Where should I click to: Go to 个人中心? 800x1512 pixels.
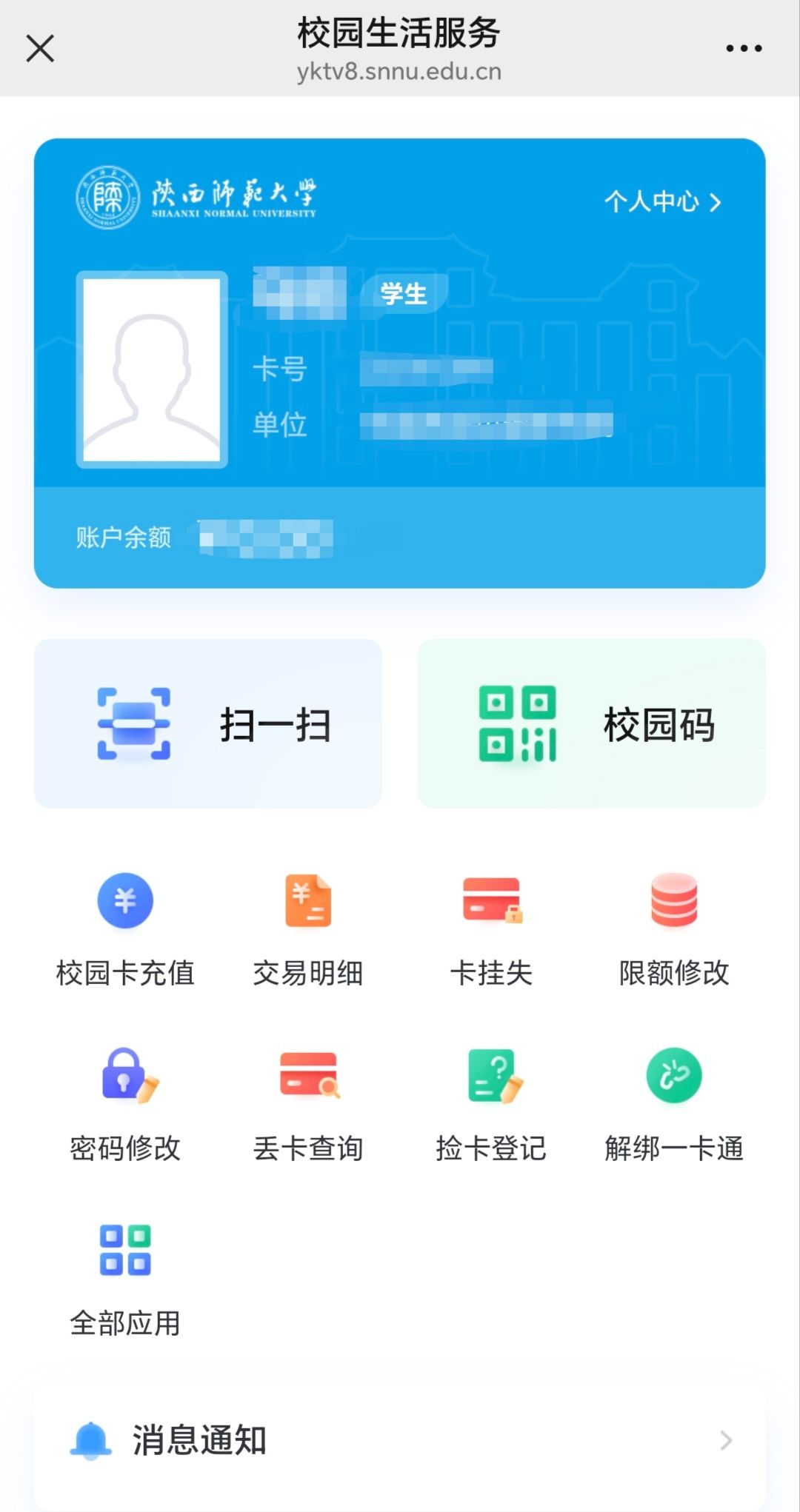[662, 201]
